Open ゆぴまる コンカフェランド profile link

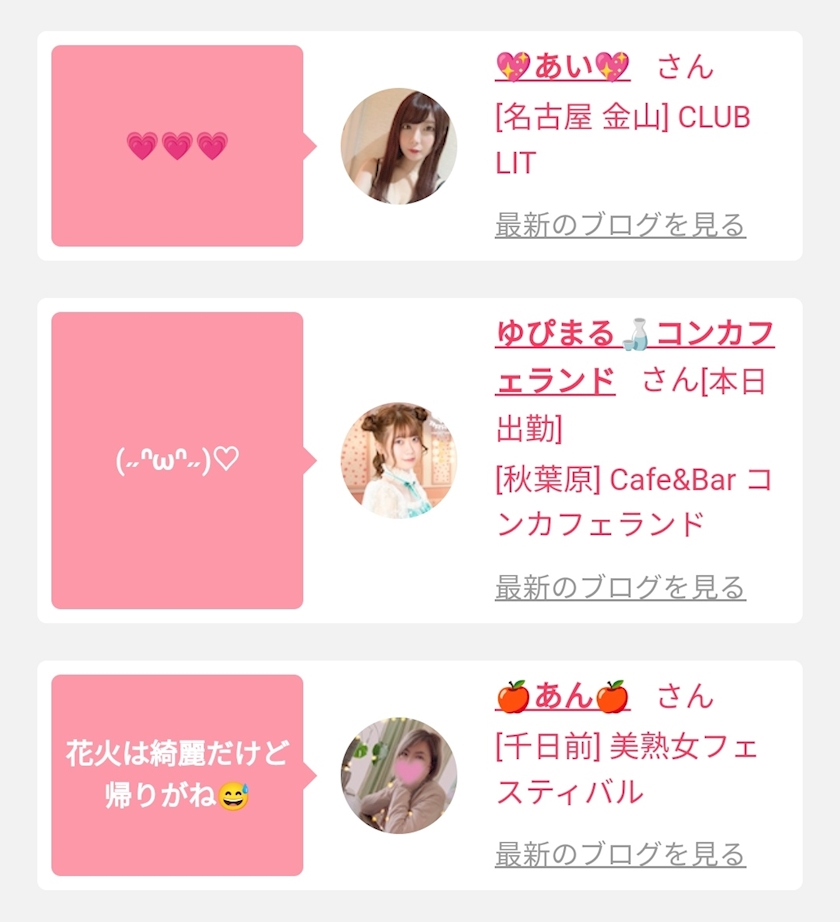pos(634,357)
